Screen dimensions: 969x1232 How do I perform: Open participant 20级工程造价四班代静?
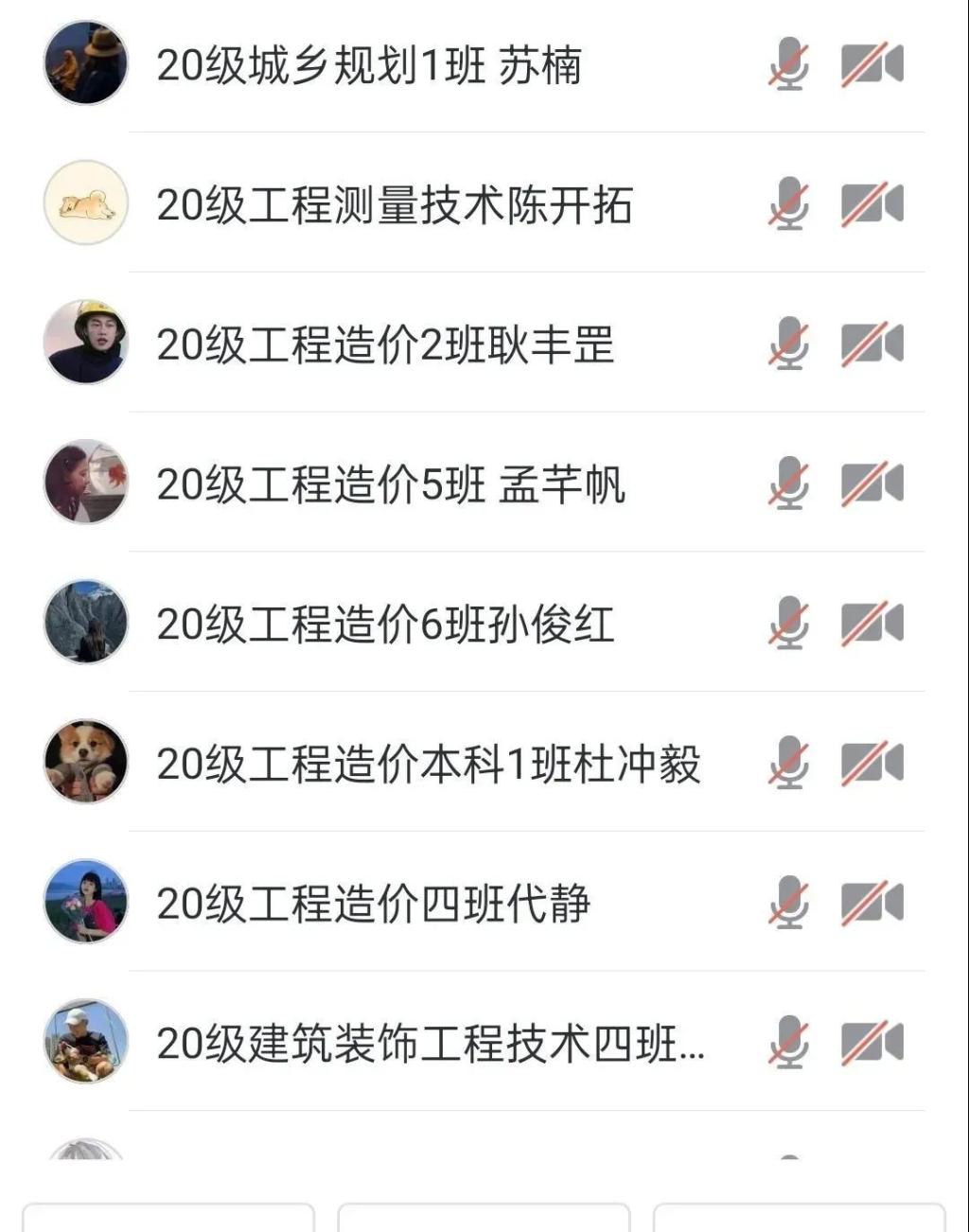tap(373, 905)
